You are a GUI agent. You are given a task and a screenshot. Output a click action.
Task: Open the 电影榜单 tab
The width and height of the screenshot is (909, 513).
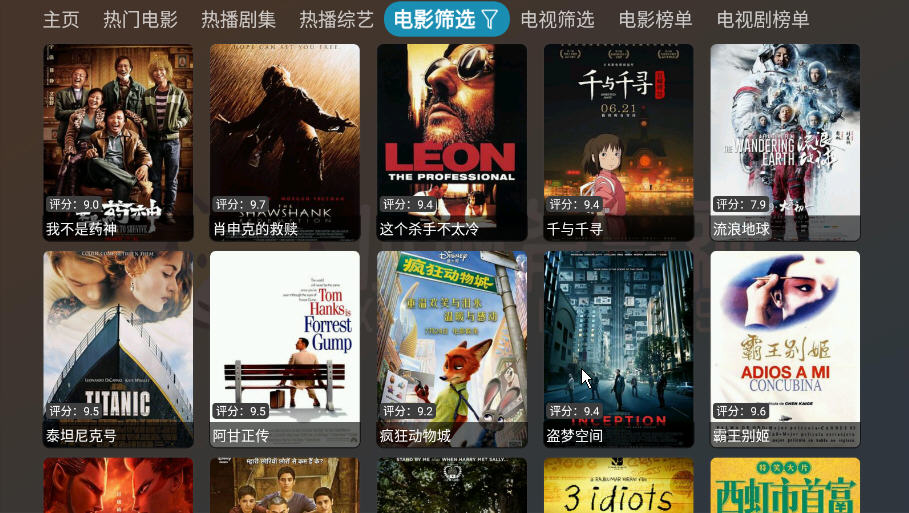(655, 19)
